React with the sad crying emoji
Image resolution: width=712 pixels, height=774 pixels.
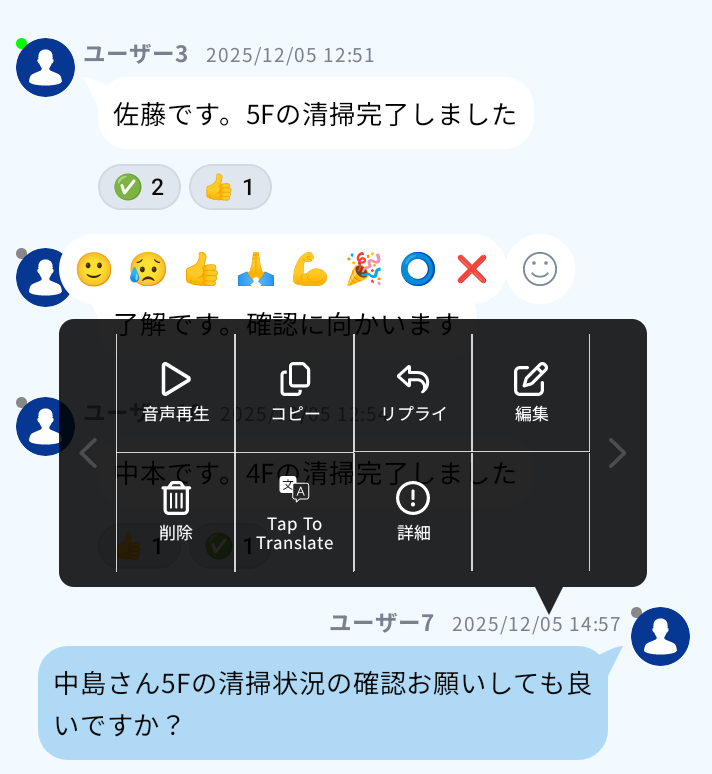(148, 269)
